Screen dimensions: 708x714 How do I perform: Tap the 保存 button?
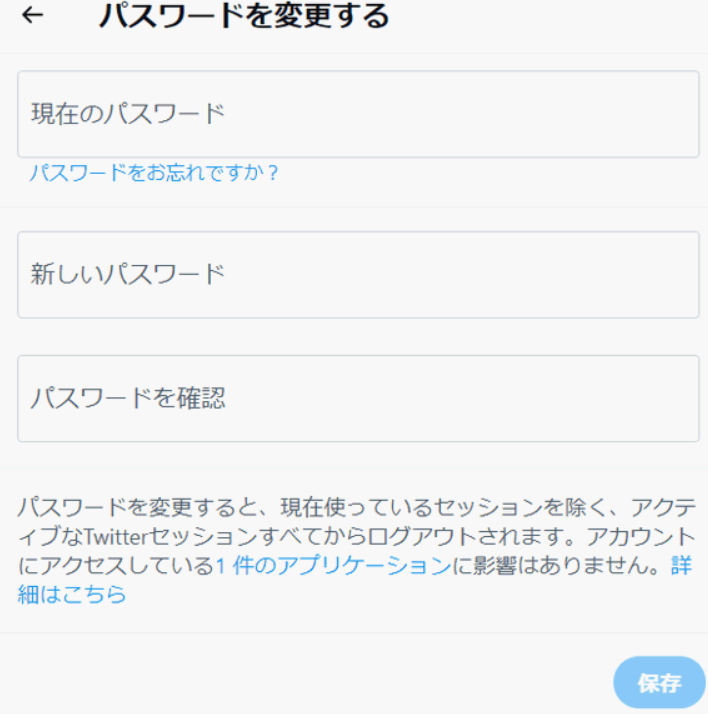click(x=659, y=683)
